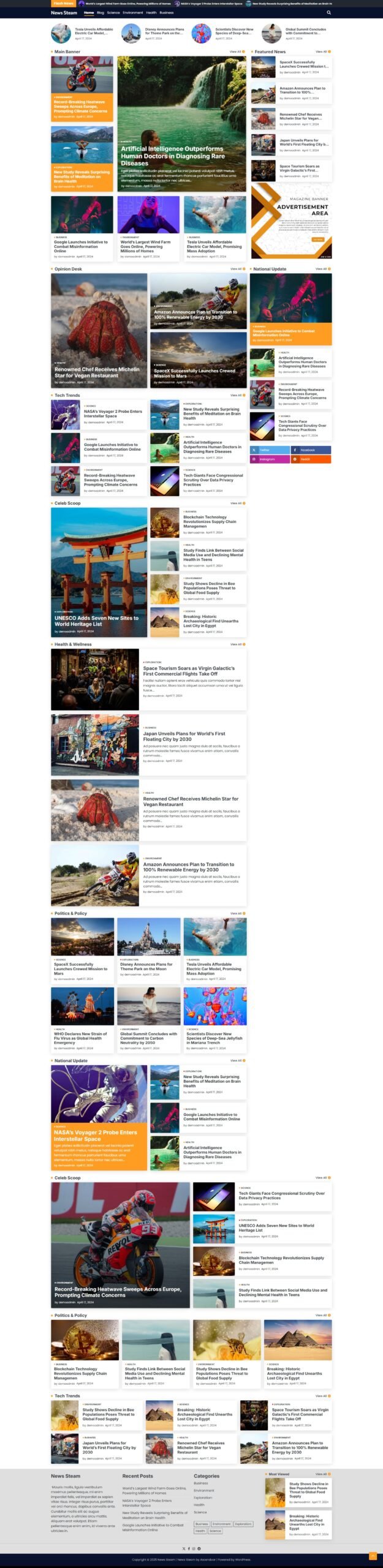The image size is (383, 1568).
Task: Read Artificial Intelligence Outperforms Human Doctors banner article
Action: point(172,156)
